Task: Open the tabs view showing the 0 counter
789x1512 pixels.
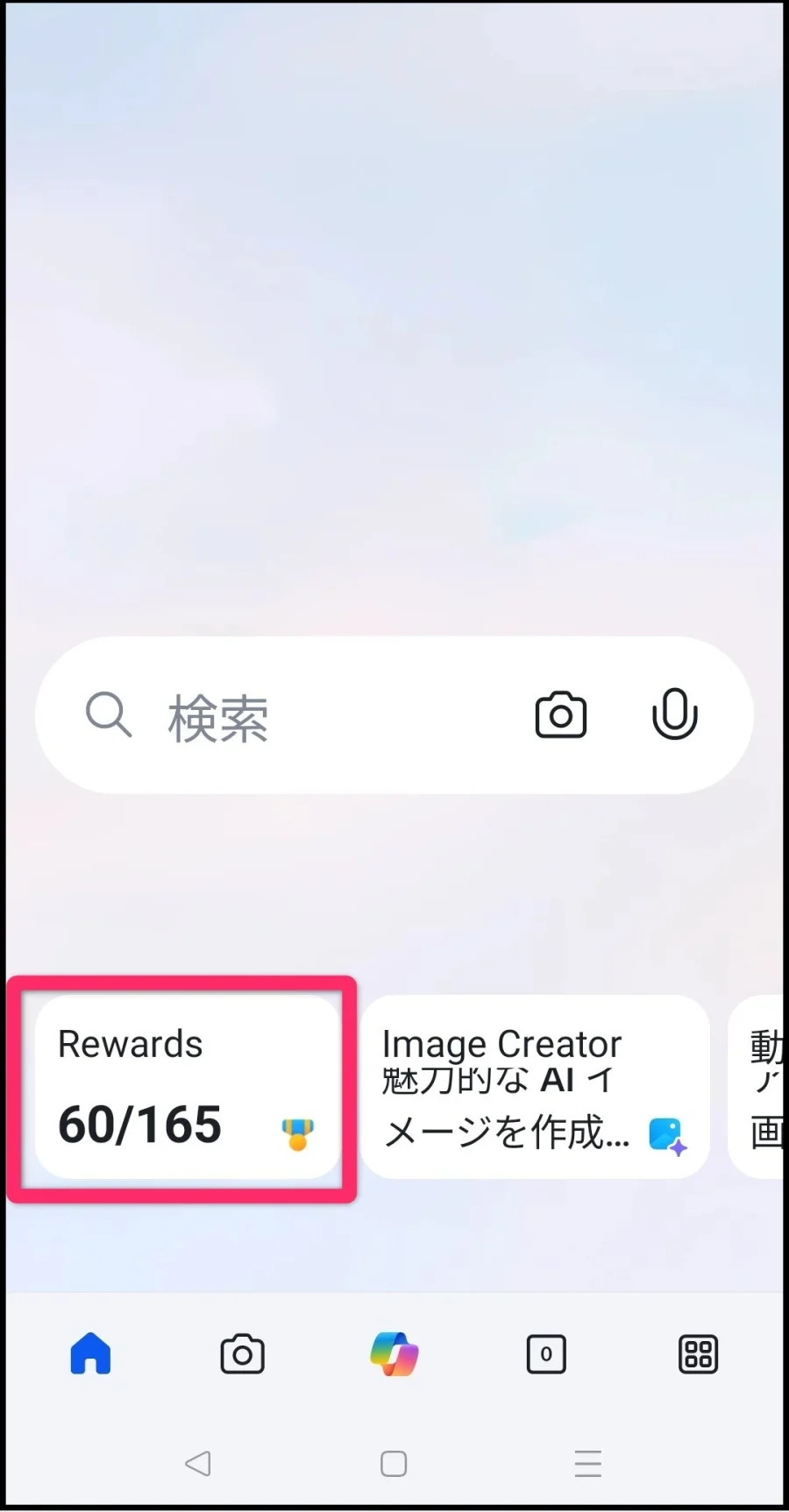Action: click(x=545, y=1354)
